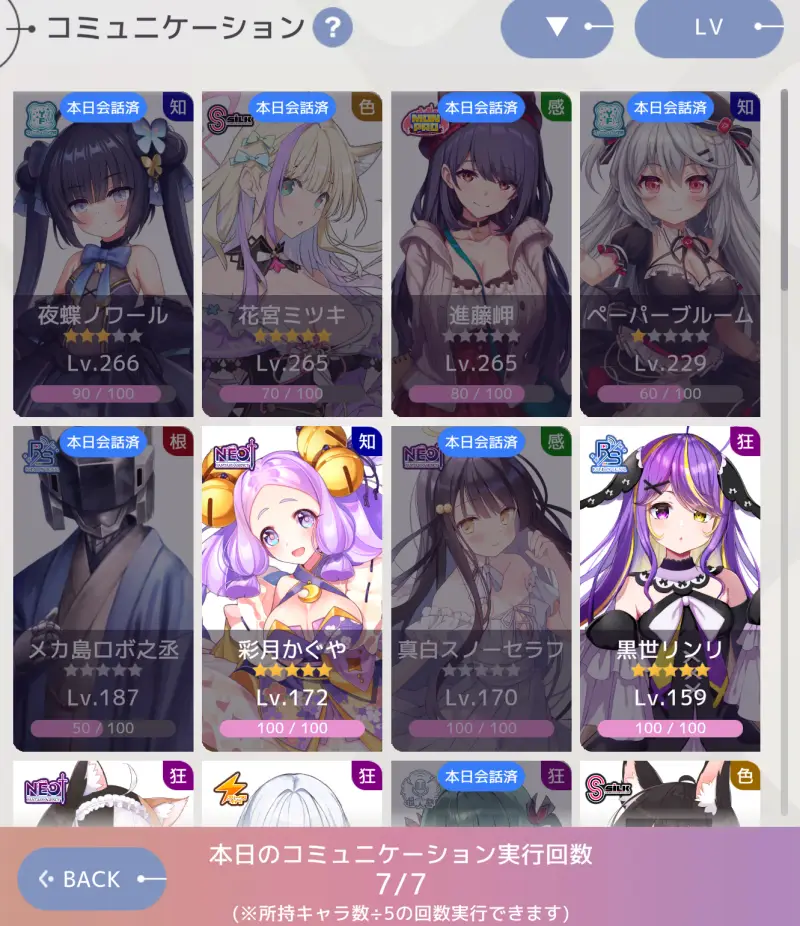Change sorting with the LV button

pyautogui.click(x=708, y=28)
